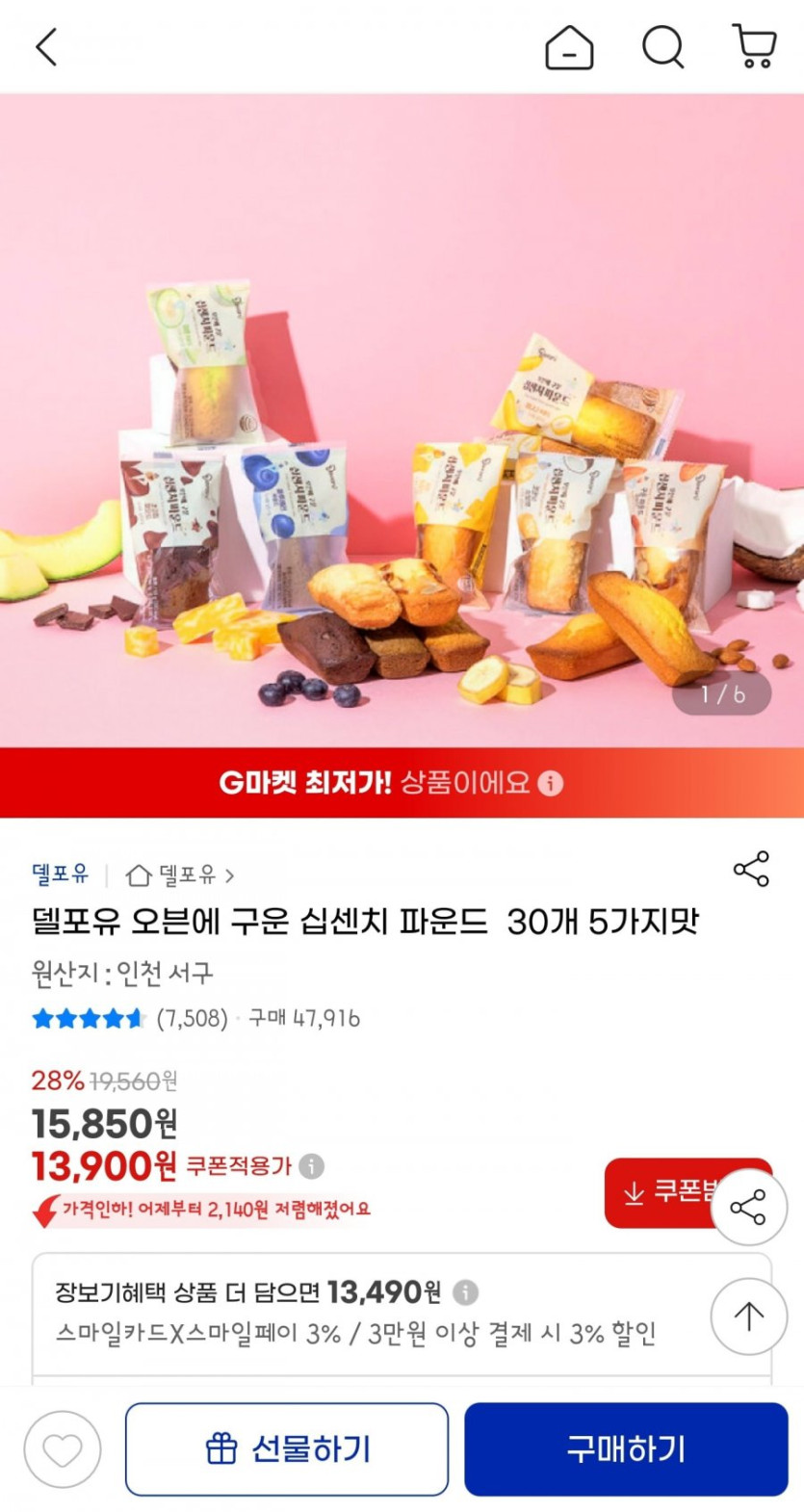Jump to top with the up arrow button
The height and width of the screenshot is (1512, 804).
[x=749, y=1316]
